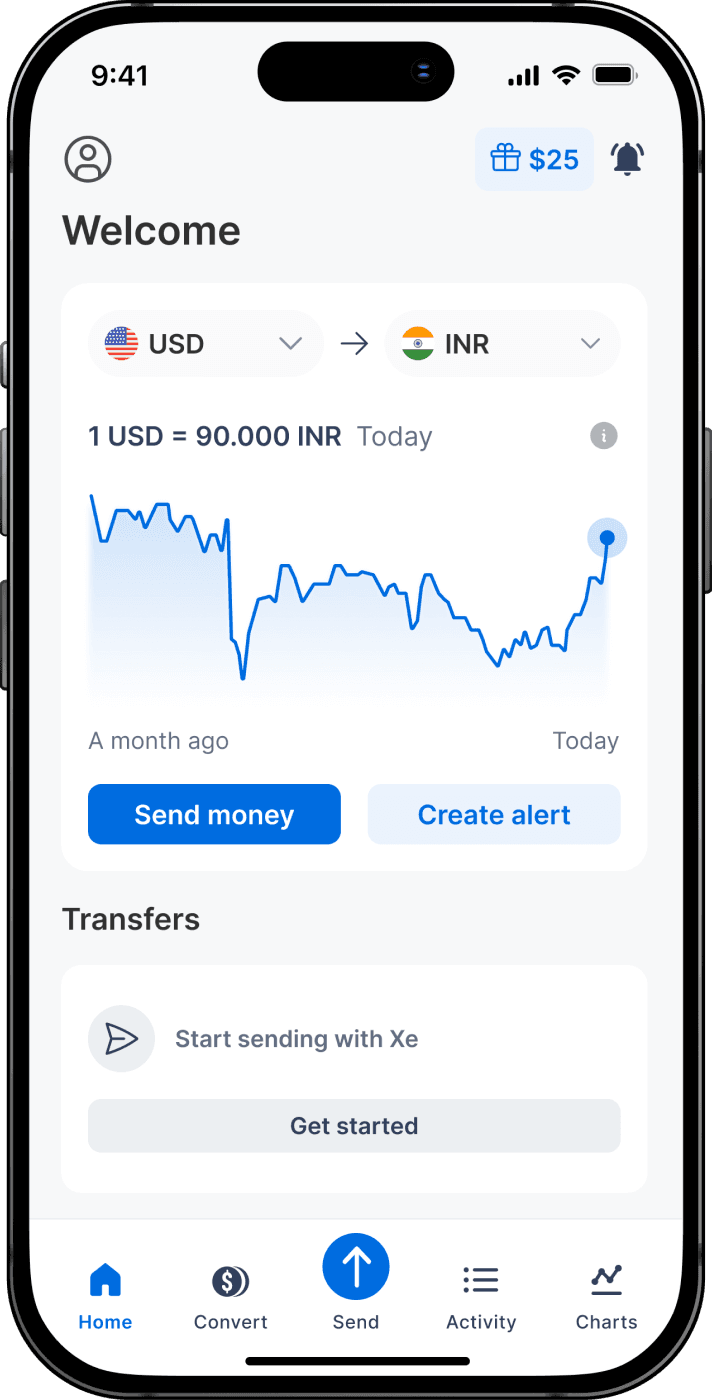The image size is (712, 1400).
Task: Change the USD source currency
Action: (205, 344)
